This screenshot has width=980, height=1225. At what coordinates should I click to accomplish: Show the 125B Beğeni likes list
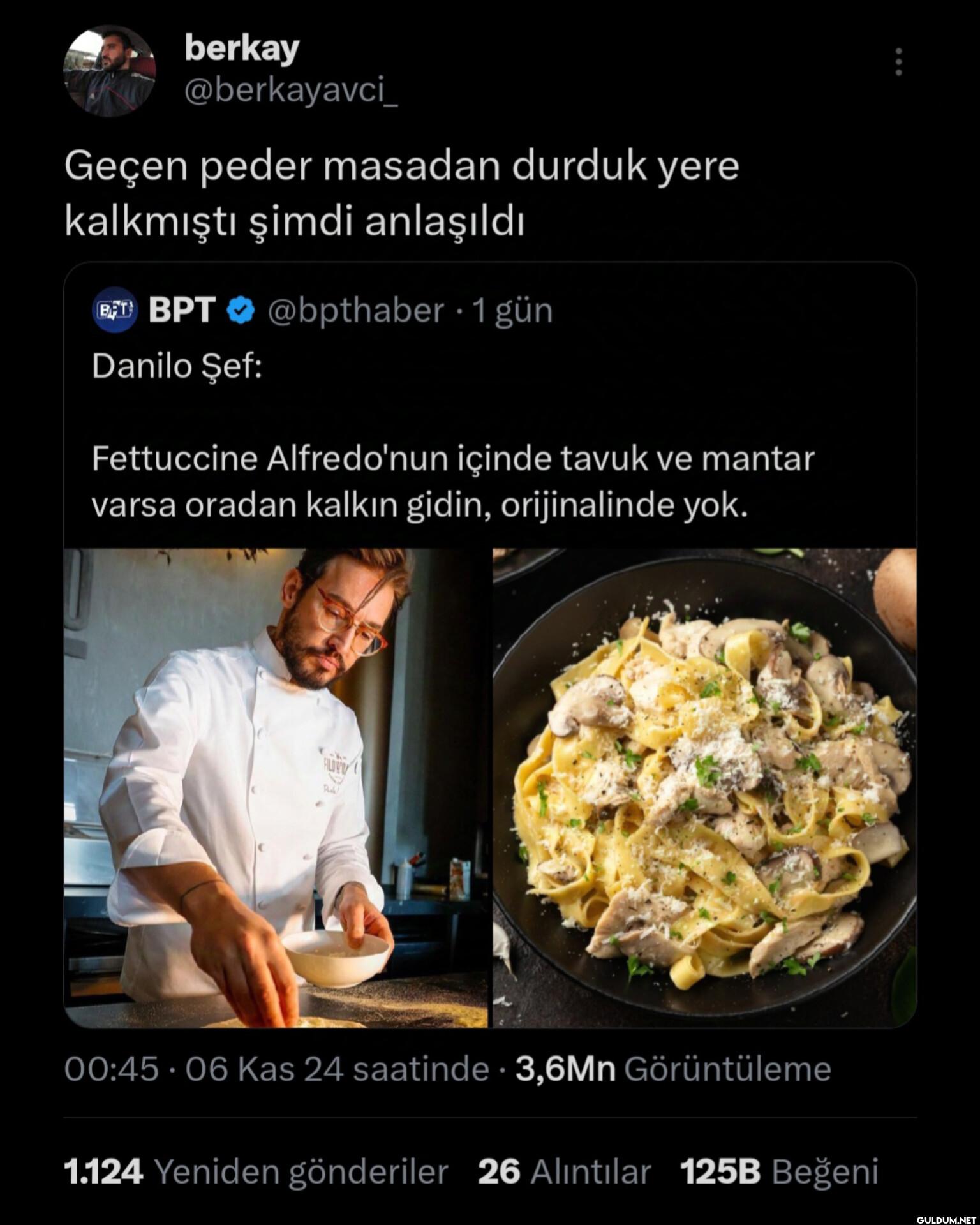[779, 1171]
